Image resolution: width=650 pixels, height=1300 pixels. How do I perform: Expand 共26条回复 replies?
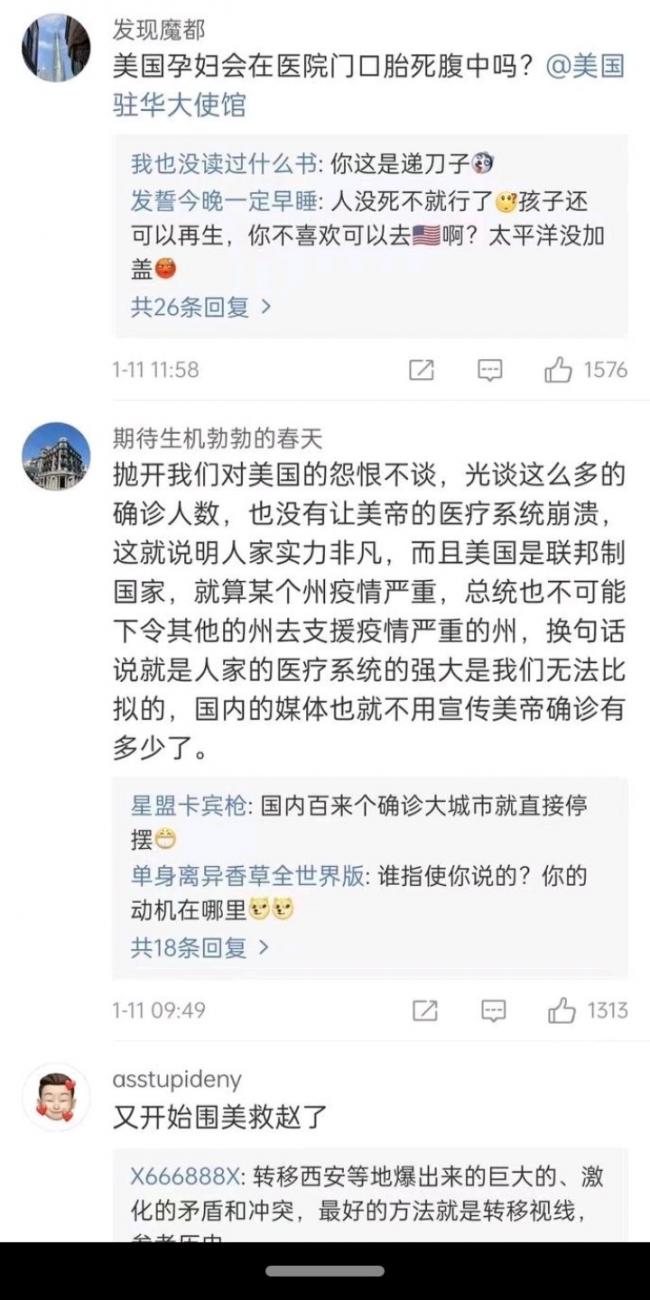(201, 307)
